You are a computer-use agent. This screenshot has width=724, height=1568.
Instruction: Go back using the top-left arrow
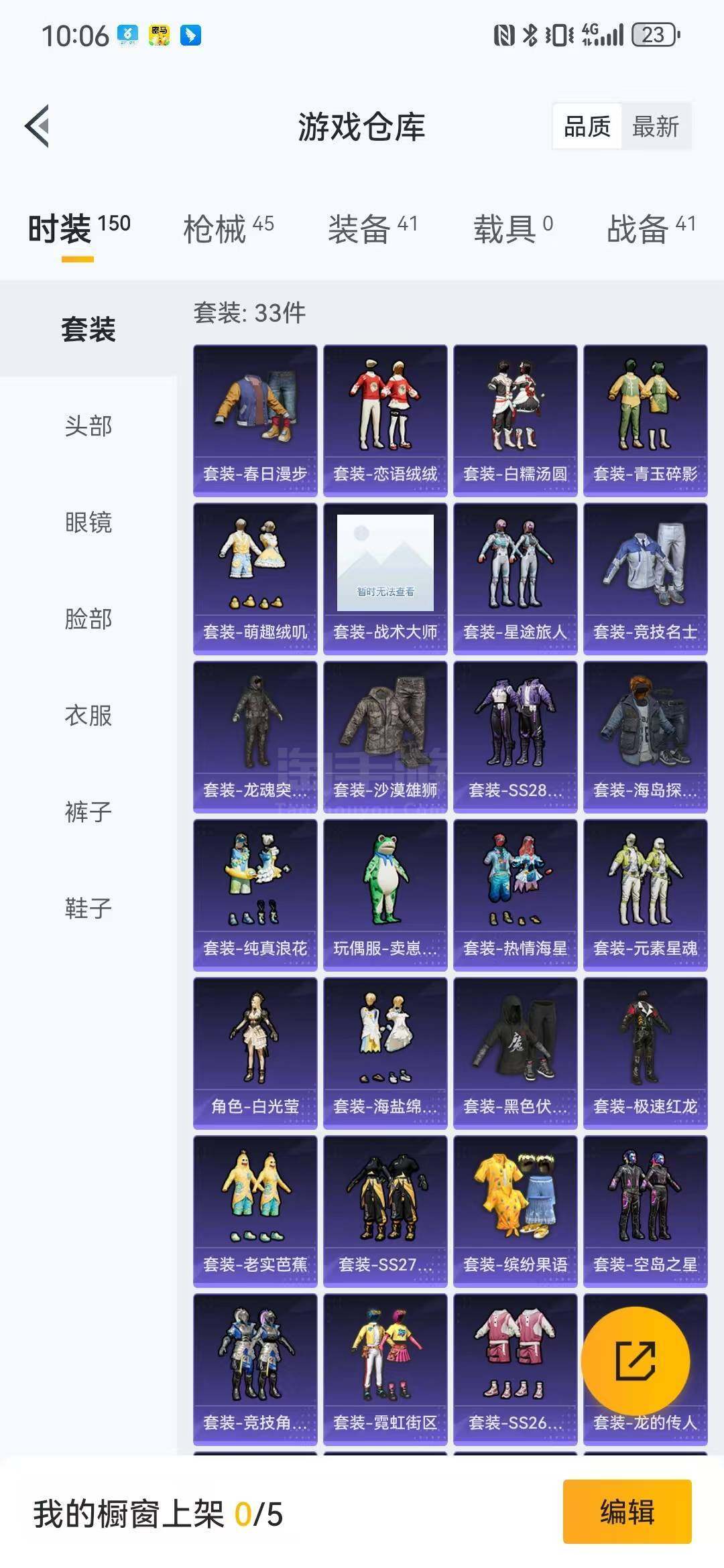tap(38, 126)
